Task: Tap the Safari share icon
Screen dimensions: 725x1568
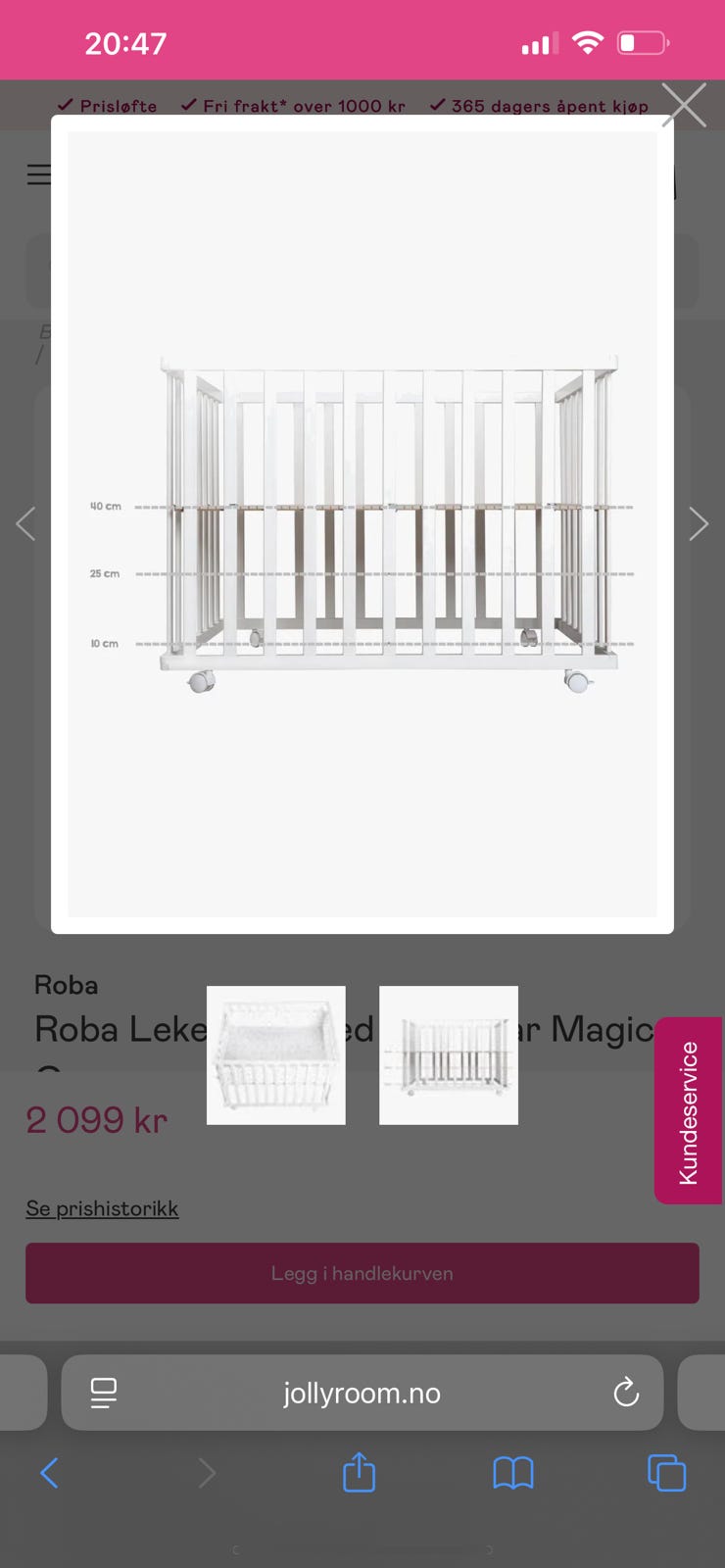Action: pos(359,1473)
